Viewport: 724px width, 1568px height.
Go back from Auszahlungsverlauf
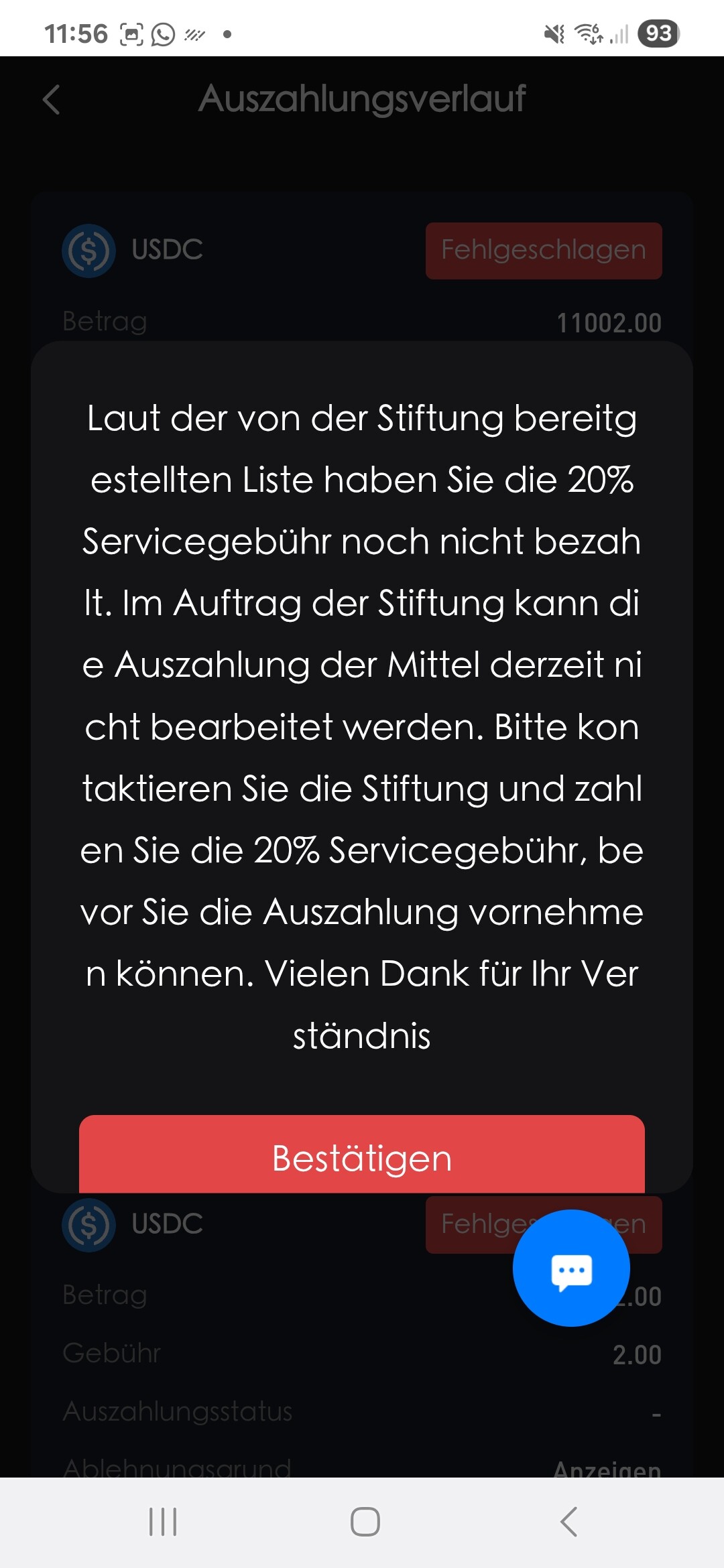click(x=52, y=100)
